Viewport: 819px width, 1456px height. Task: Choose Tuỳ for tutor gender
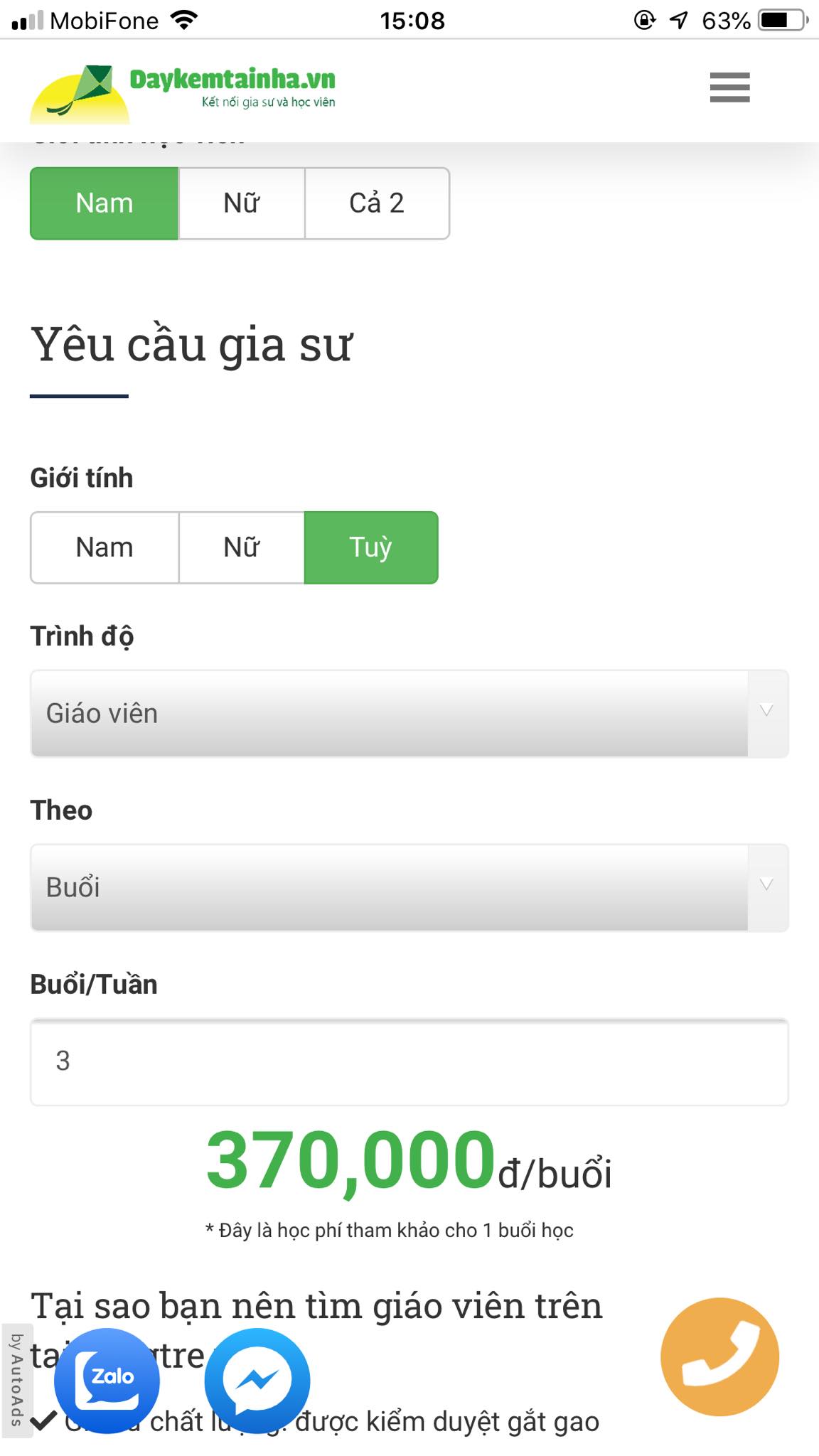370,547
